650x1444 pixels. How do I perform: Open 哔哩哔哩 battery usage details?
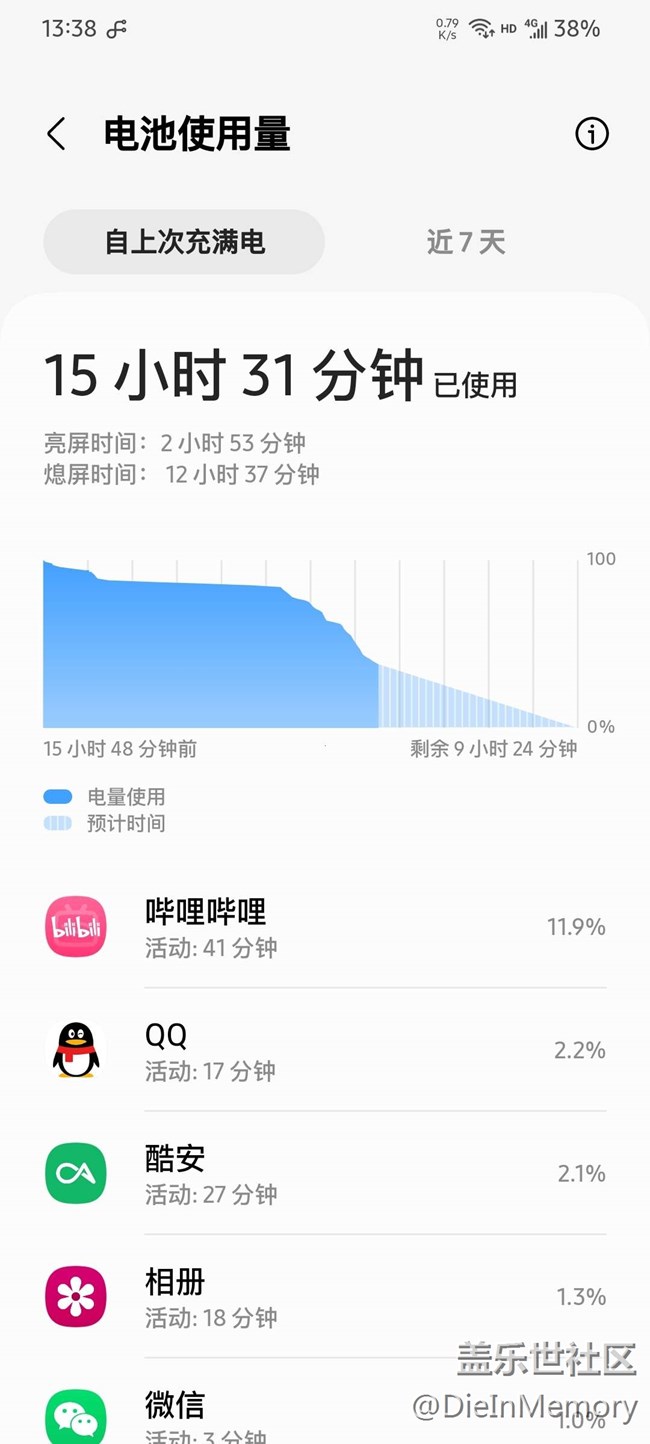325,928
